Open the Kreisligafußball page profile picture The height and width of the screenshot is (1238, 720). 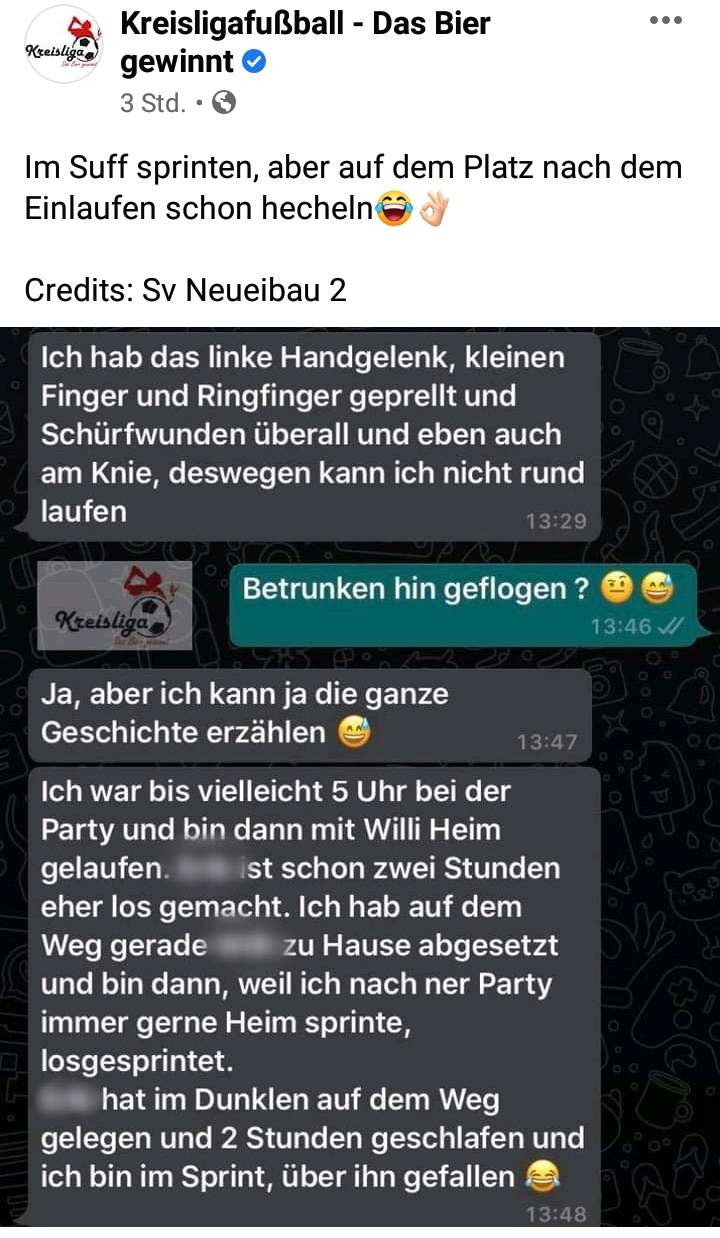coord(62,46)
